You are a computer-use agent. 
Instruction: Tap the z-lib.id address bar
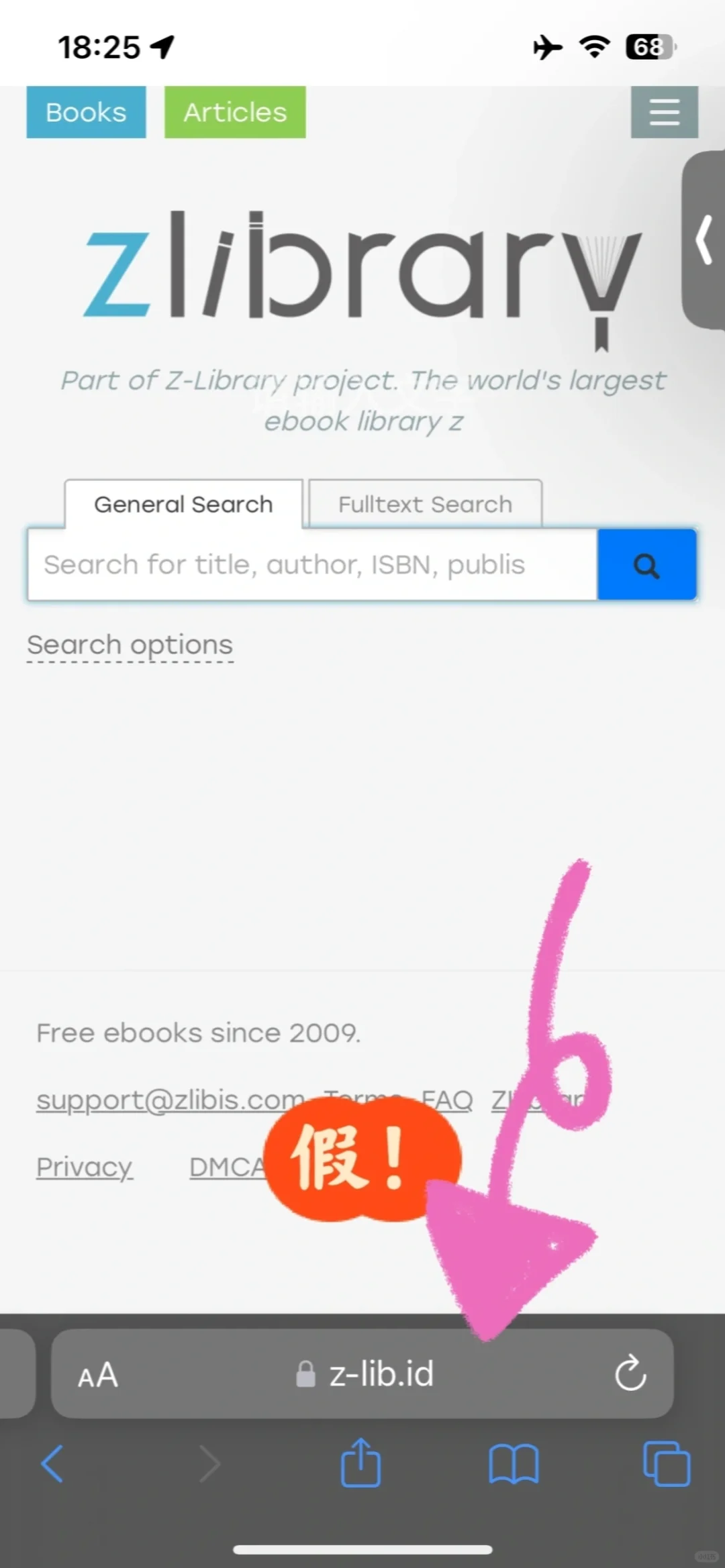365,1373
